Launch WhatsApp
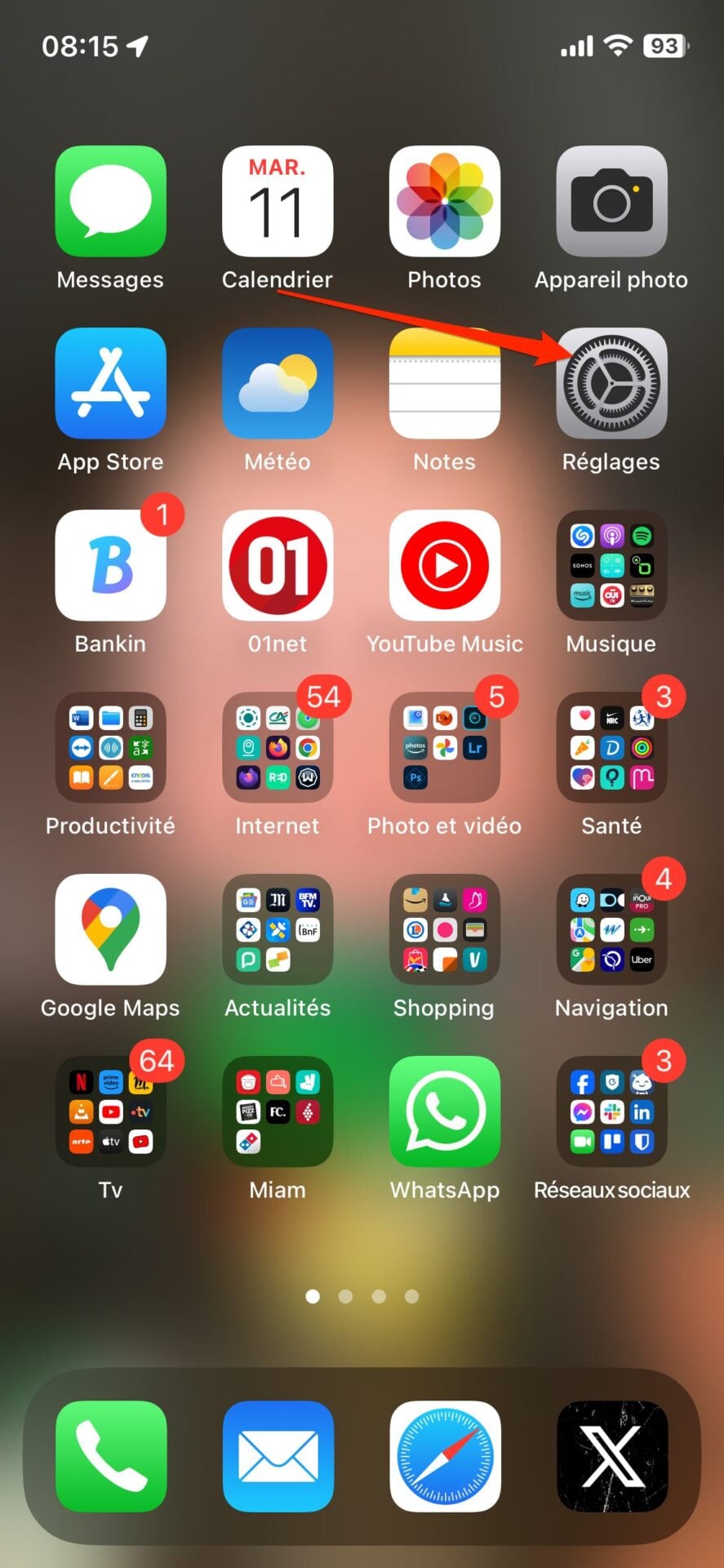This screenshot has height=1568, width=724. [x=444, y=1111]
